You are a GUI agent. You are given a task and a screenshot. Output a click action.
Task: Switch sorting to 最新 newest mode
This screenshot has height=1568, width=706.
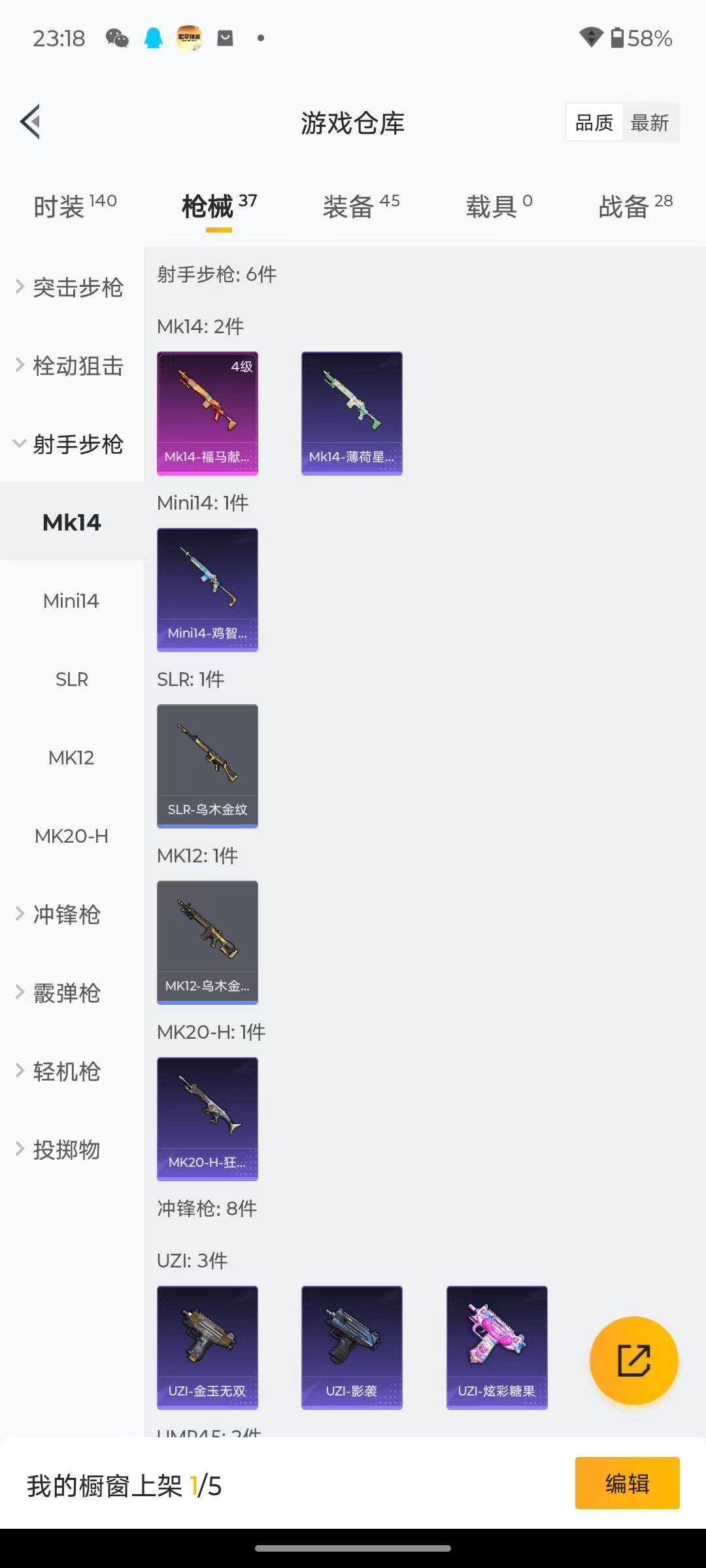click(650, 122)
